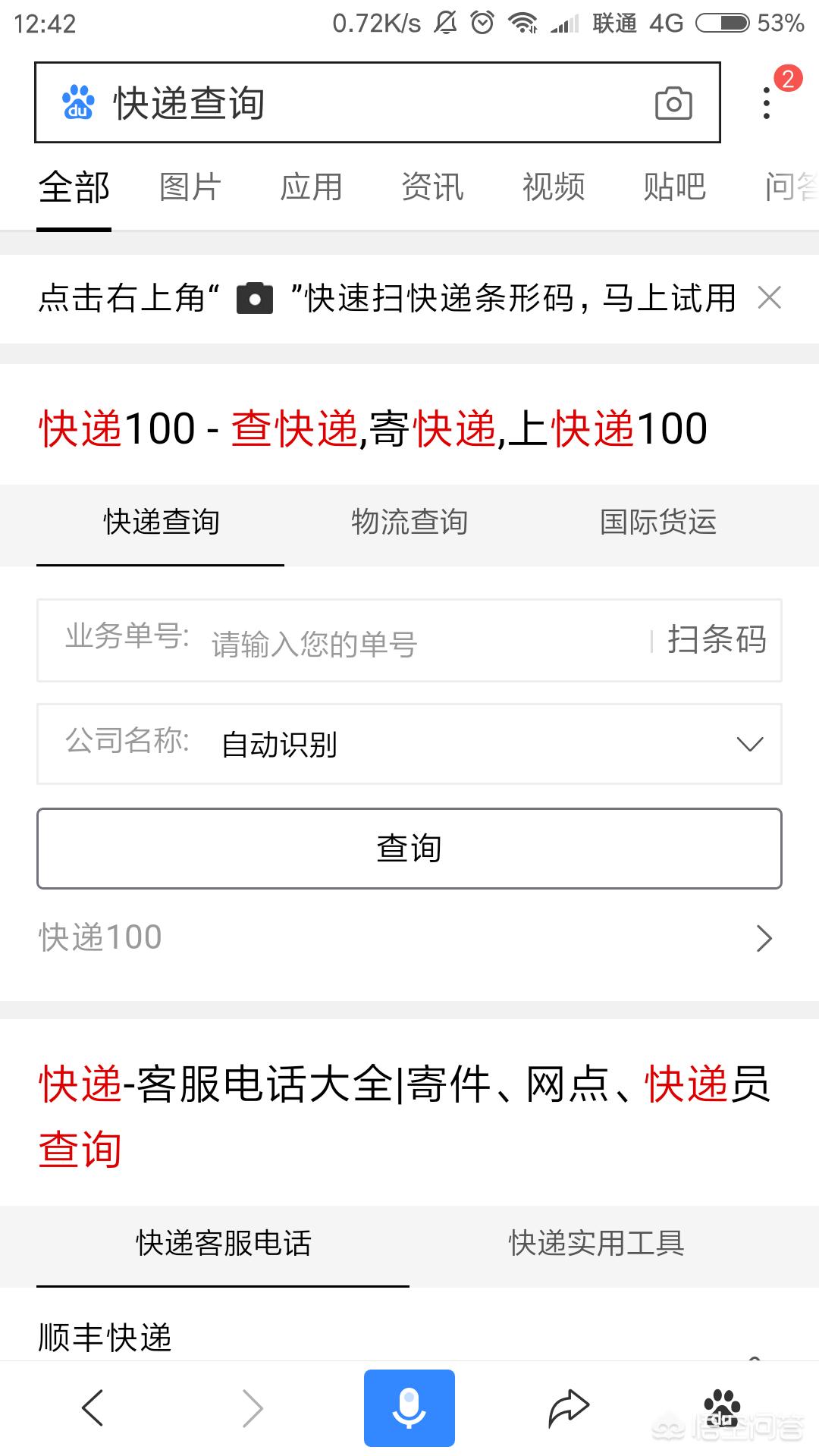Open the camera scan icon in search bar
Viewport: 819px width, 1456px height.
[x=673, y=103]
